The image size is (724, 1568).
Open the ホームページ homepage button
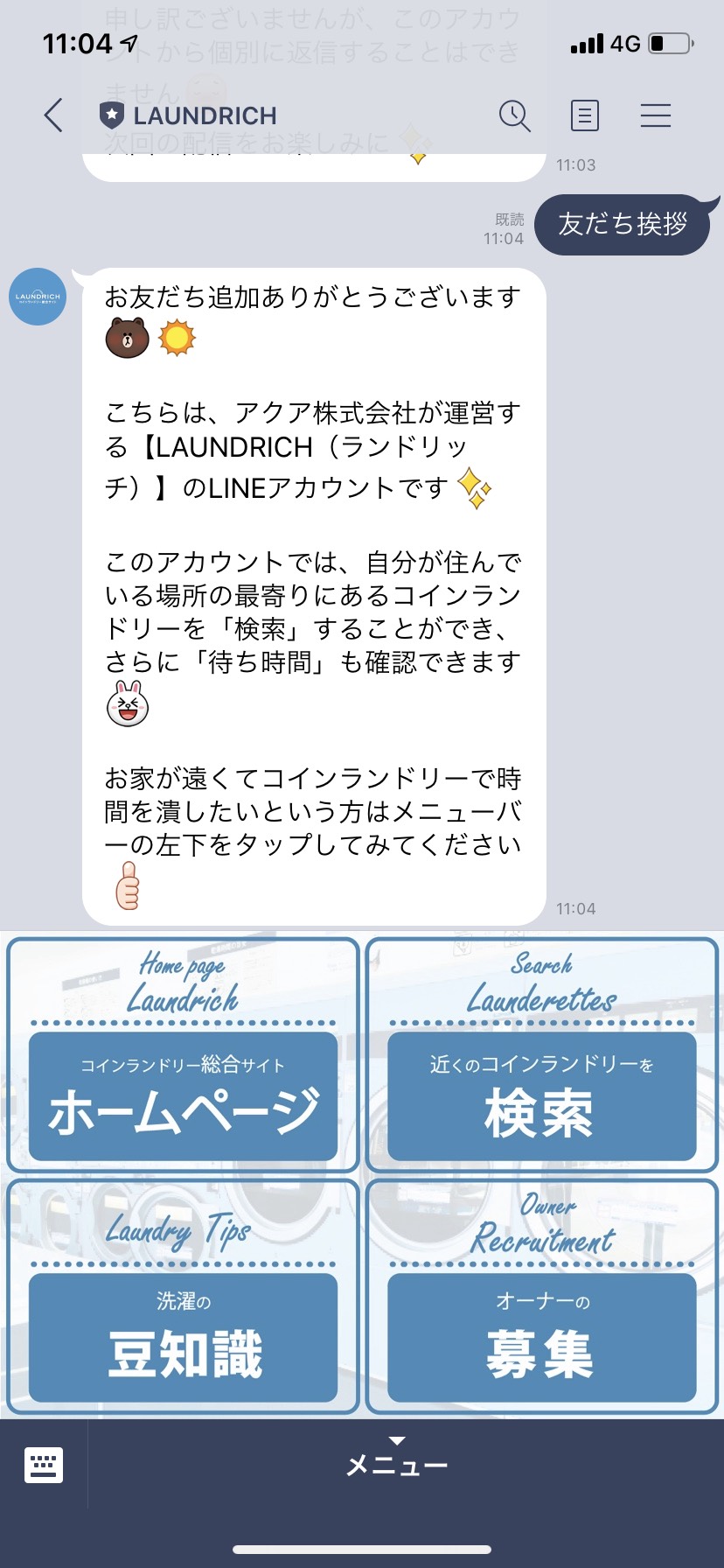[181, 1097]
